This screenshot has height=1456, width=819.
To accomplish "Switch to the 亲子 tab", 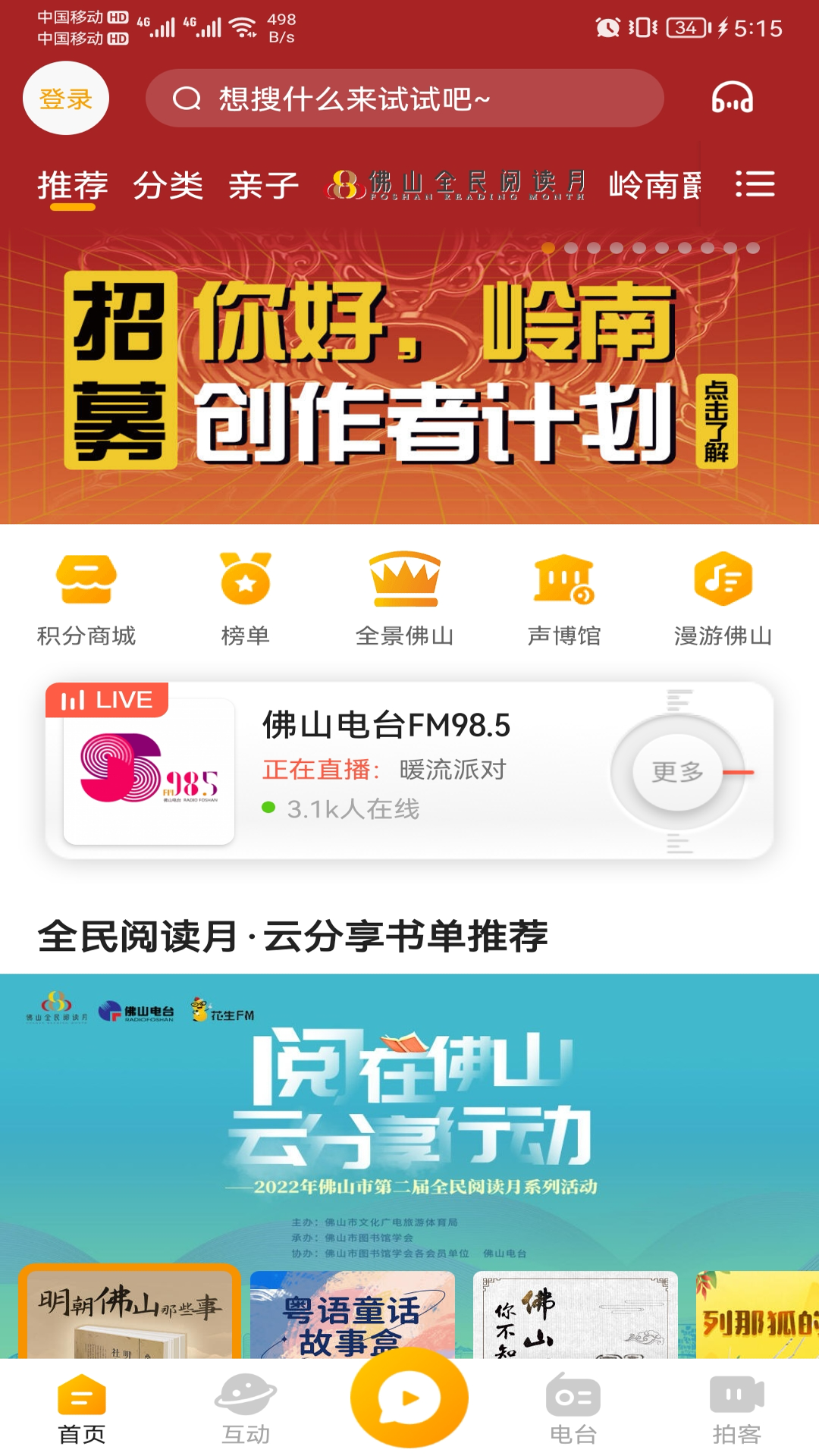I will click(264, 185).
